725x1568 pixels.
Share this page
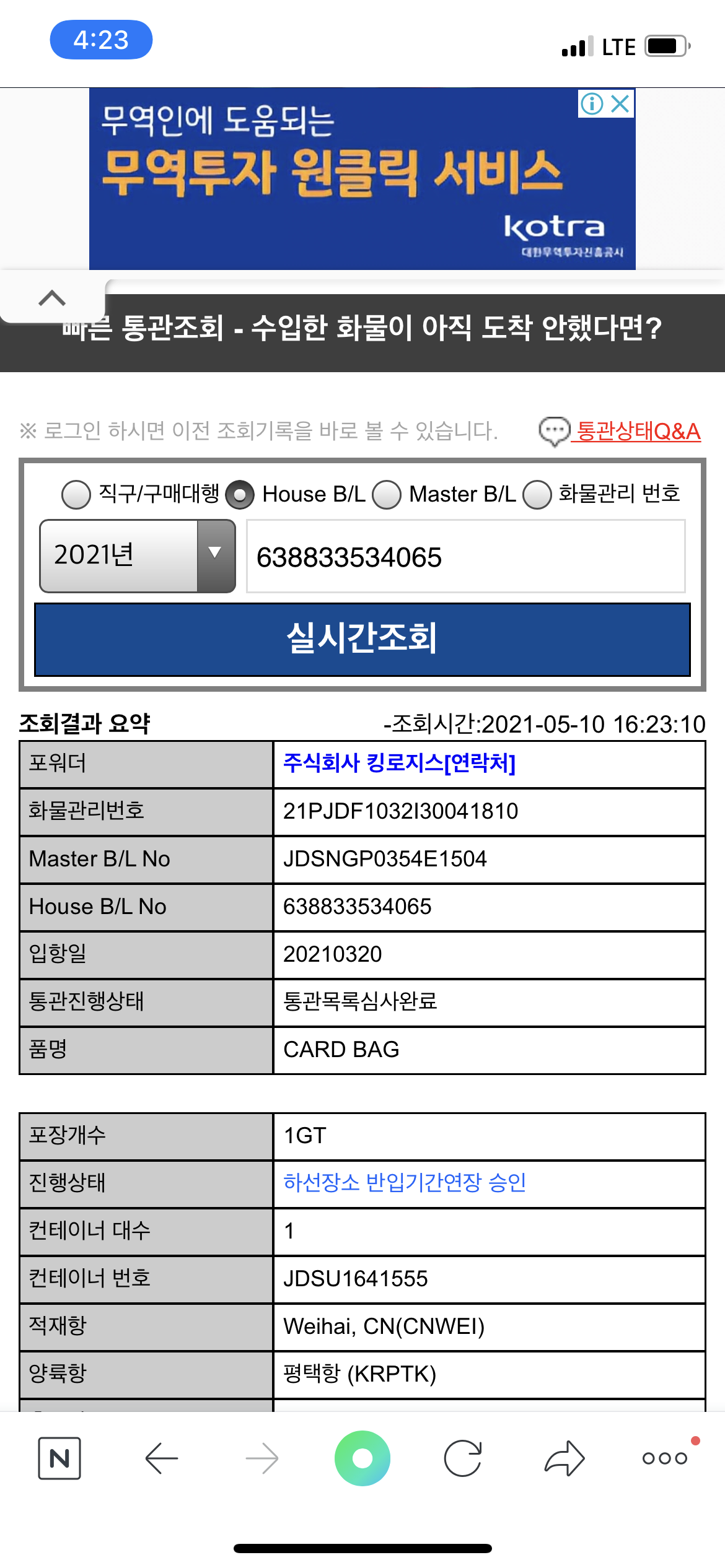565,1458
